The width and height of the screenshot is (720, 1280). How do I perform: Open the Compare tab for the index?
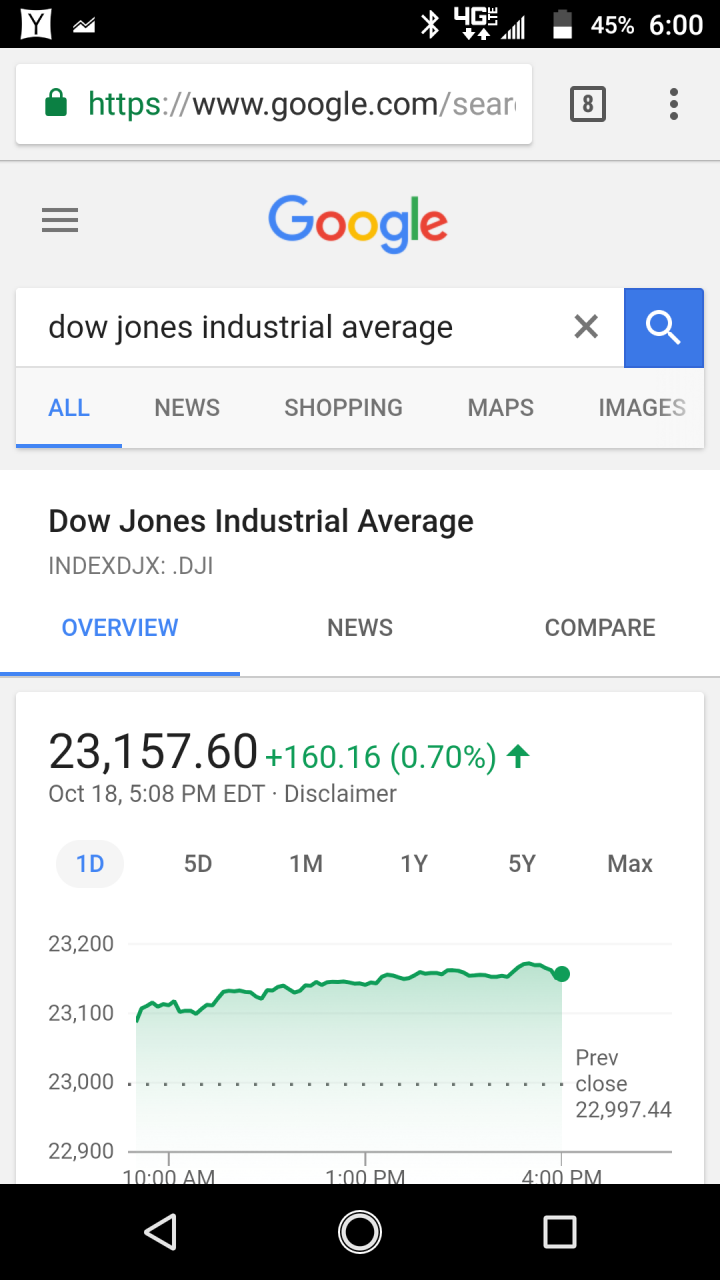(x=600, y=628)
